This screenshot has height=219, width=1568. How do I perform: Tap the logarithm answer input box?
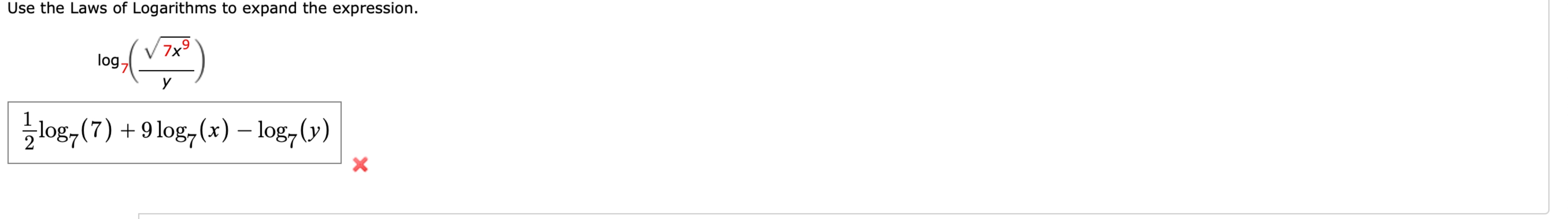pos(174,132)
